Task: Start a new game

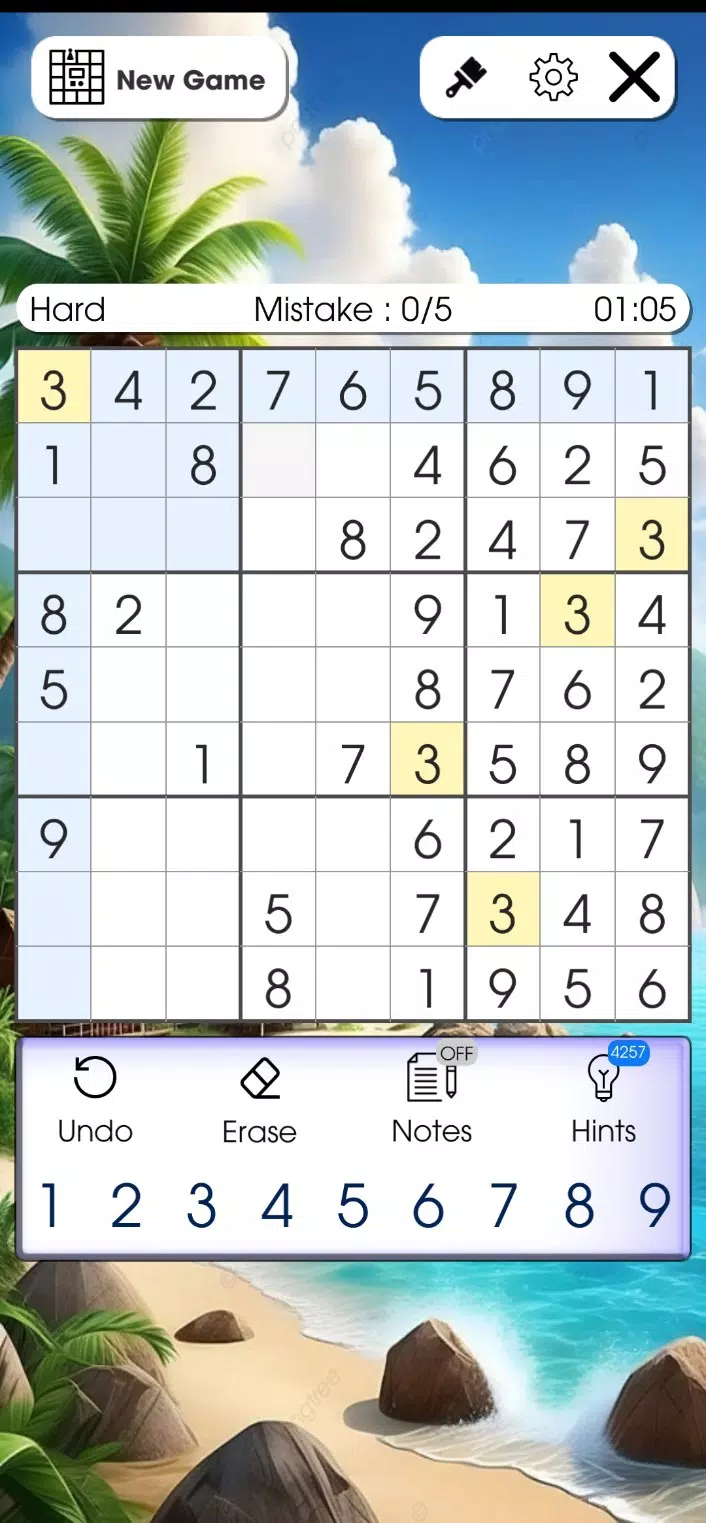Action: (x=159, y=79)
